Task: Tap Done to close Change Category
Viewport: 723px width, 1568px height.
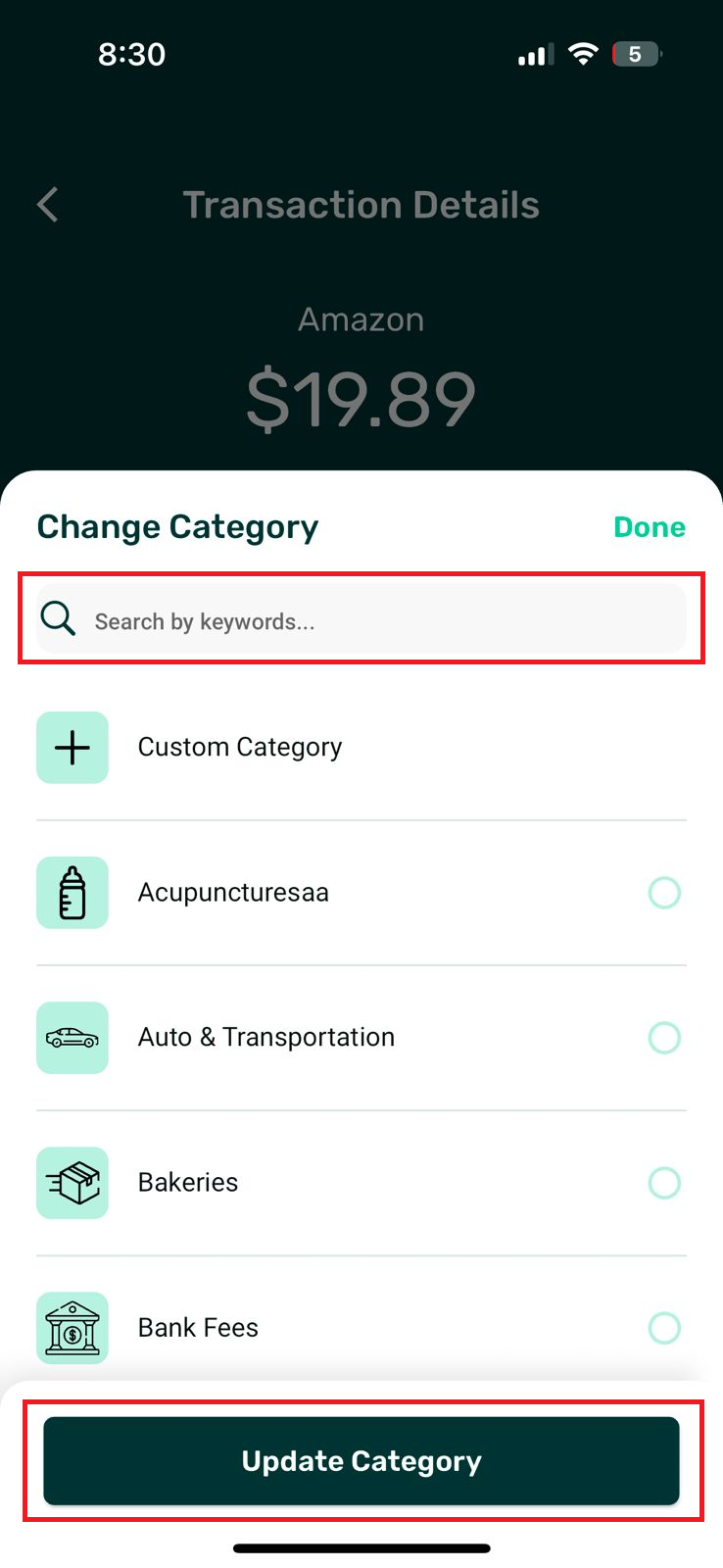Action: (649, 527)
